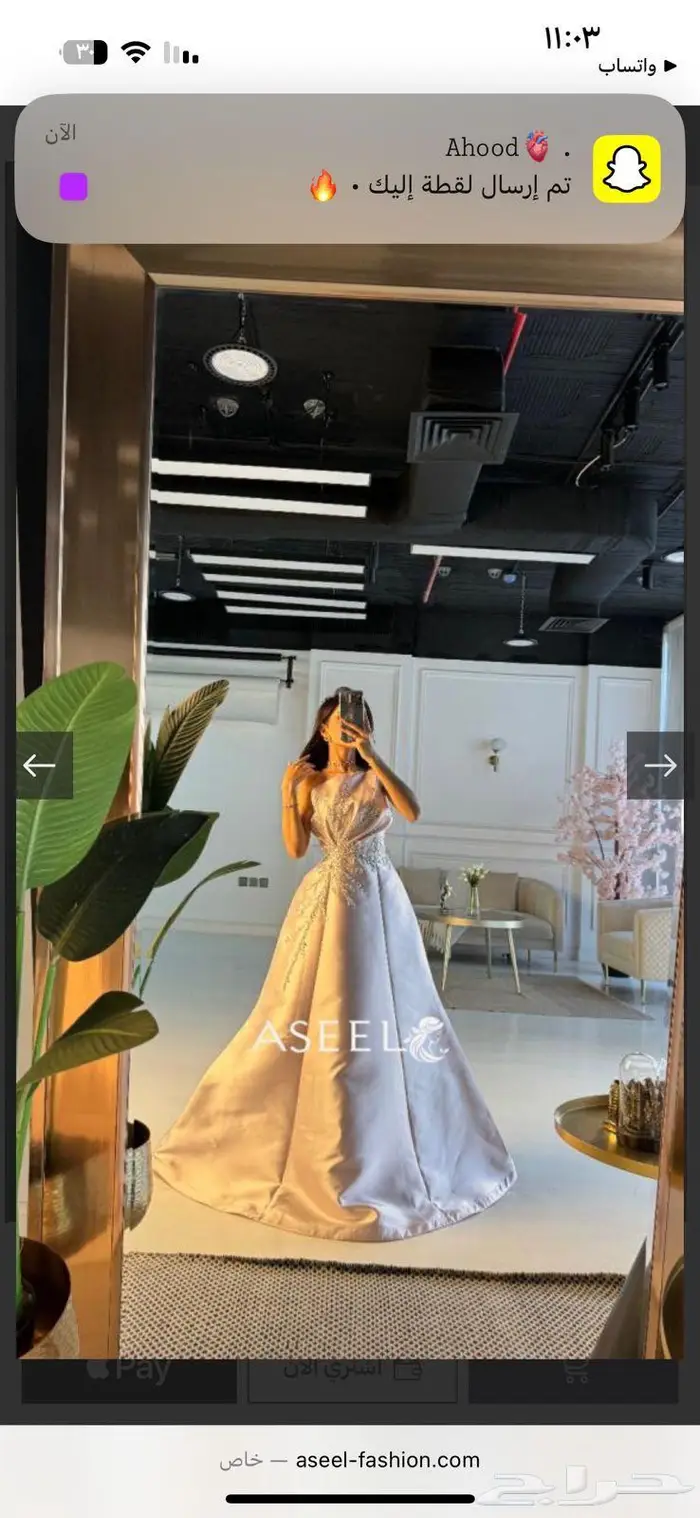This screenshot has width=700, height=1518.
Task: Show the previous dress photo
Action: pyautogui.click(x=42, y=766)
